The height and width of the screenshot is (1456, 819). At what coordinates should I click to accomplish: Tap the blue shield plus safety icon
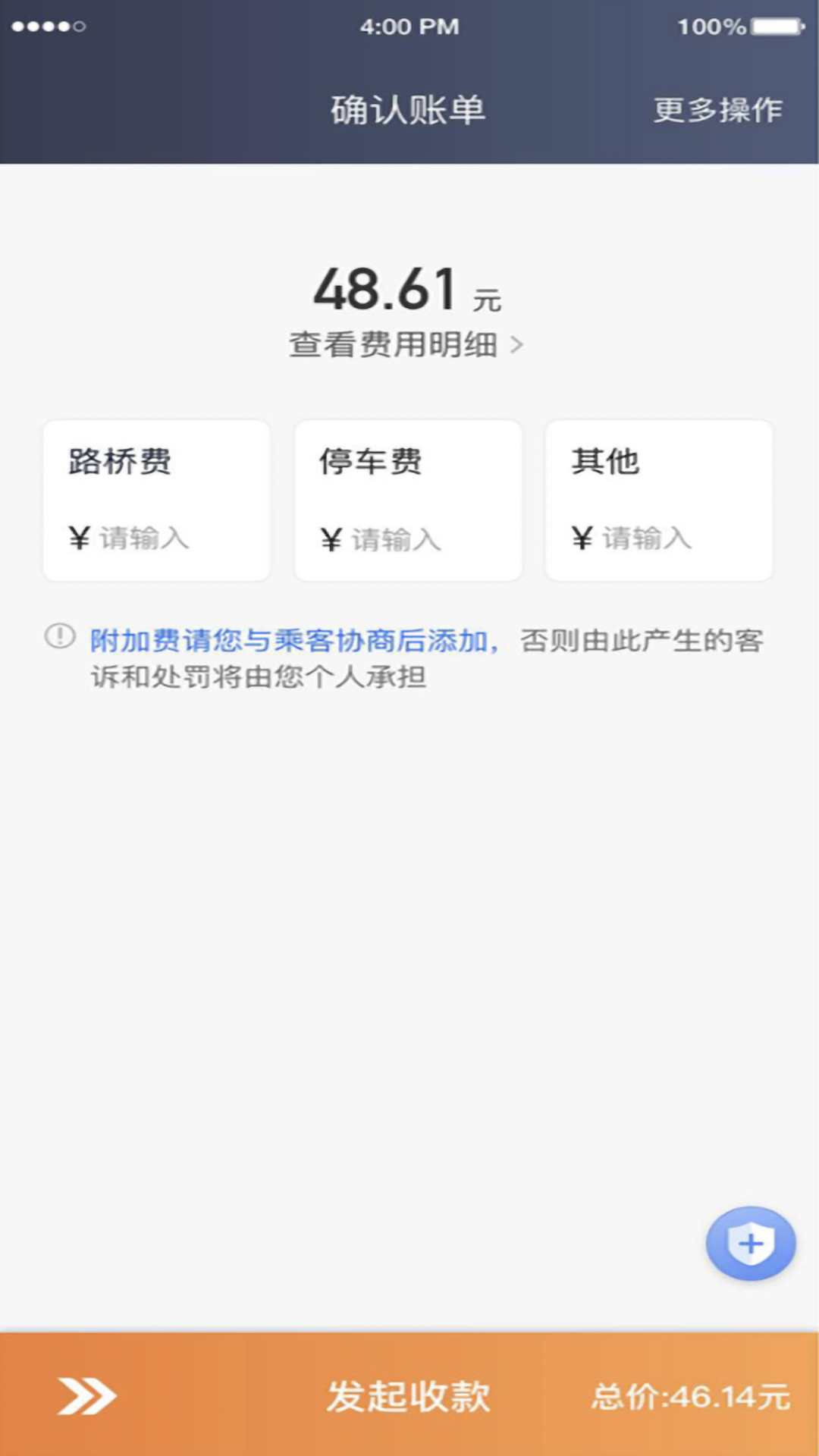(751, 1244)
